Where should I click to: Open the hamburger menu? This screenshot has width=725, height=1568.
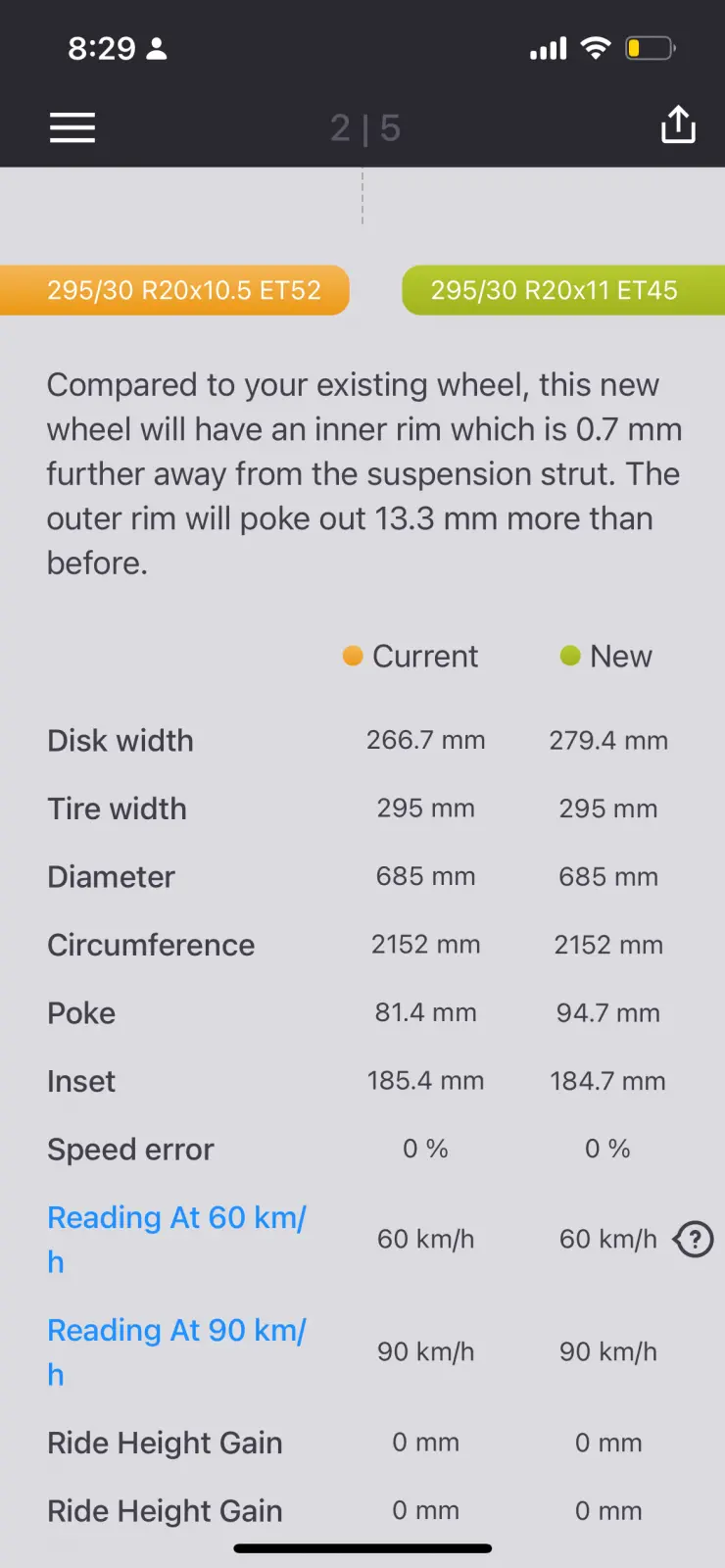(72, 127)
